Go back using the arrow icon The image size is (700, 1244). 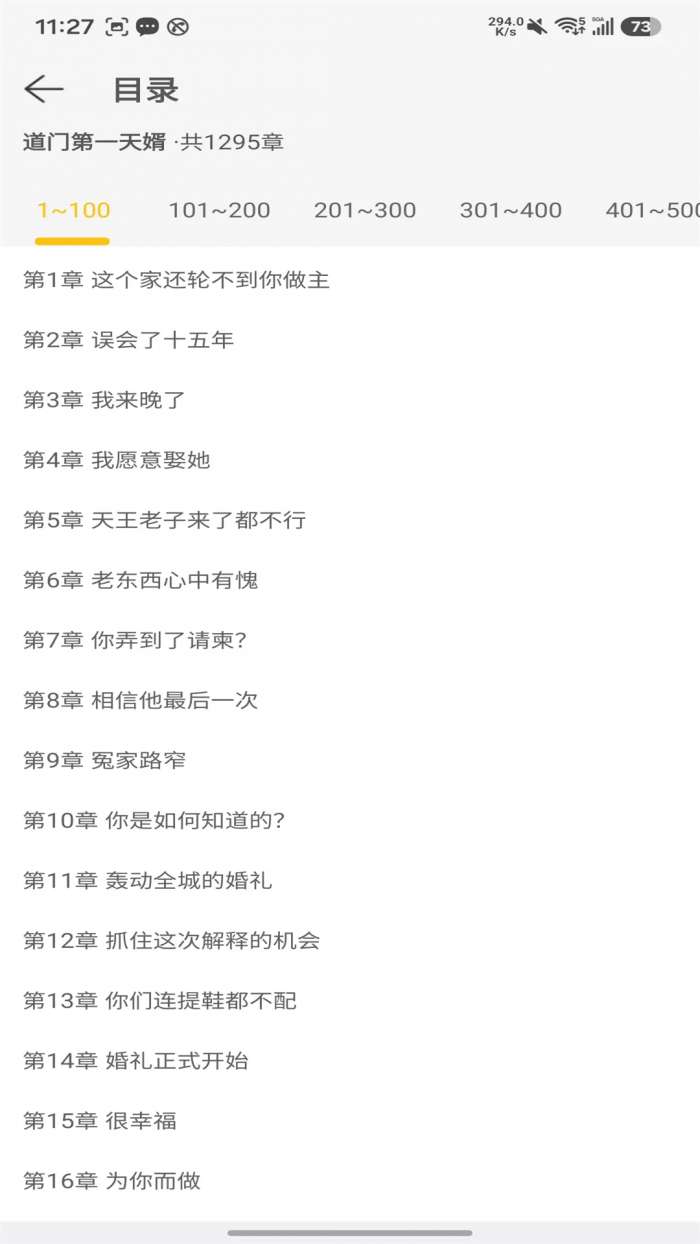pyautogui.click(x=44, y=90)
